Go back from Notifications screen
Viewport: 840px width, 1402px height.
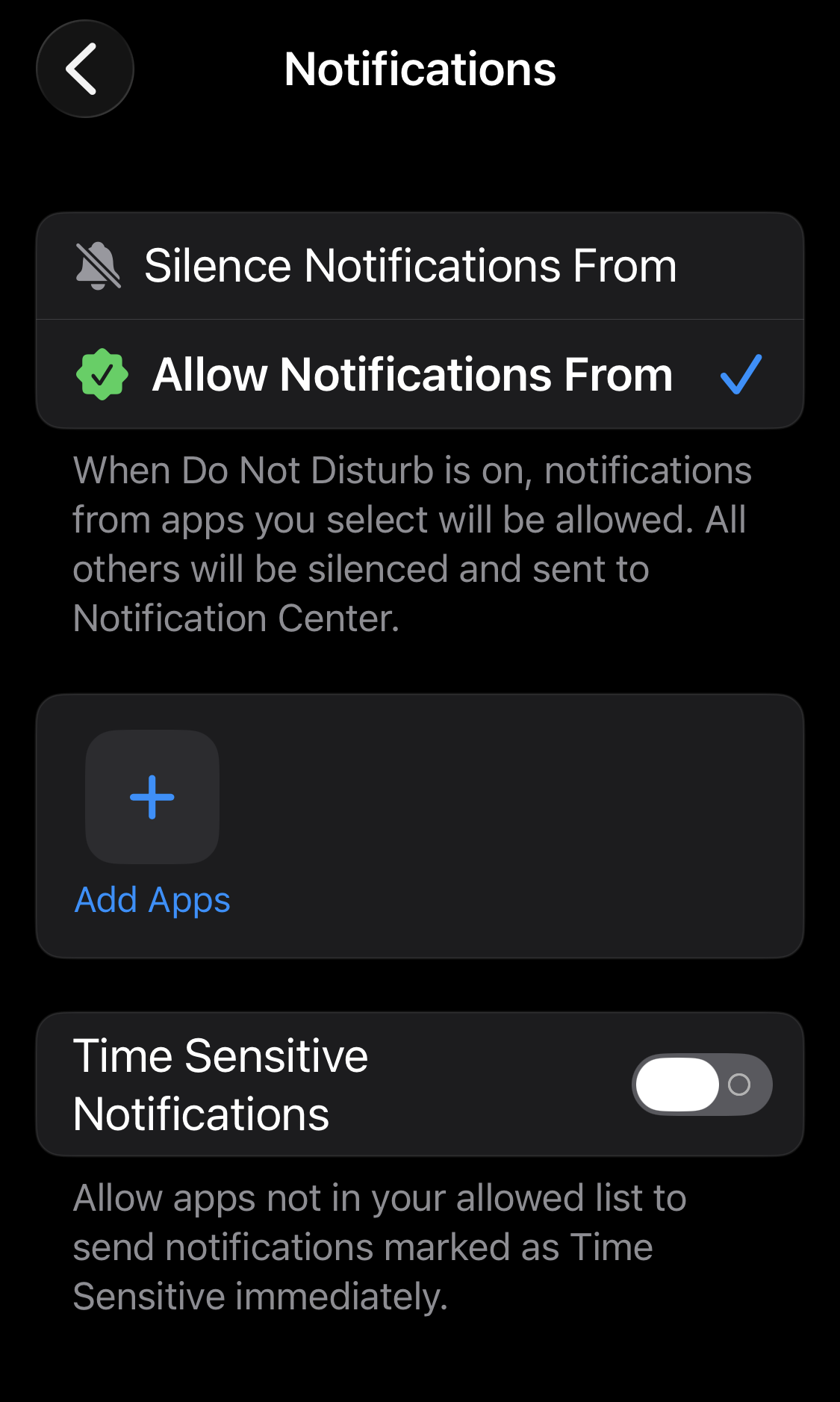click(x=84, y=69)
